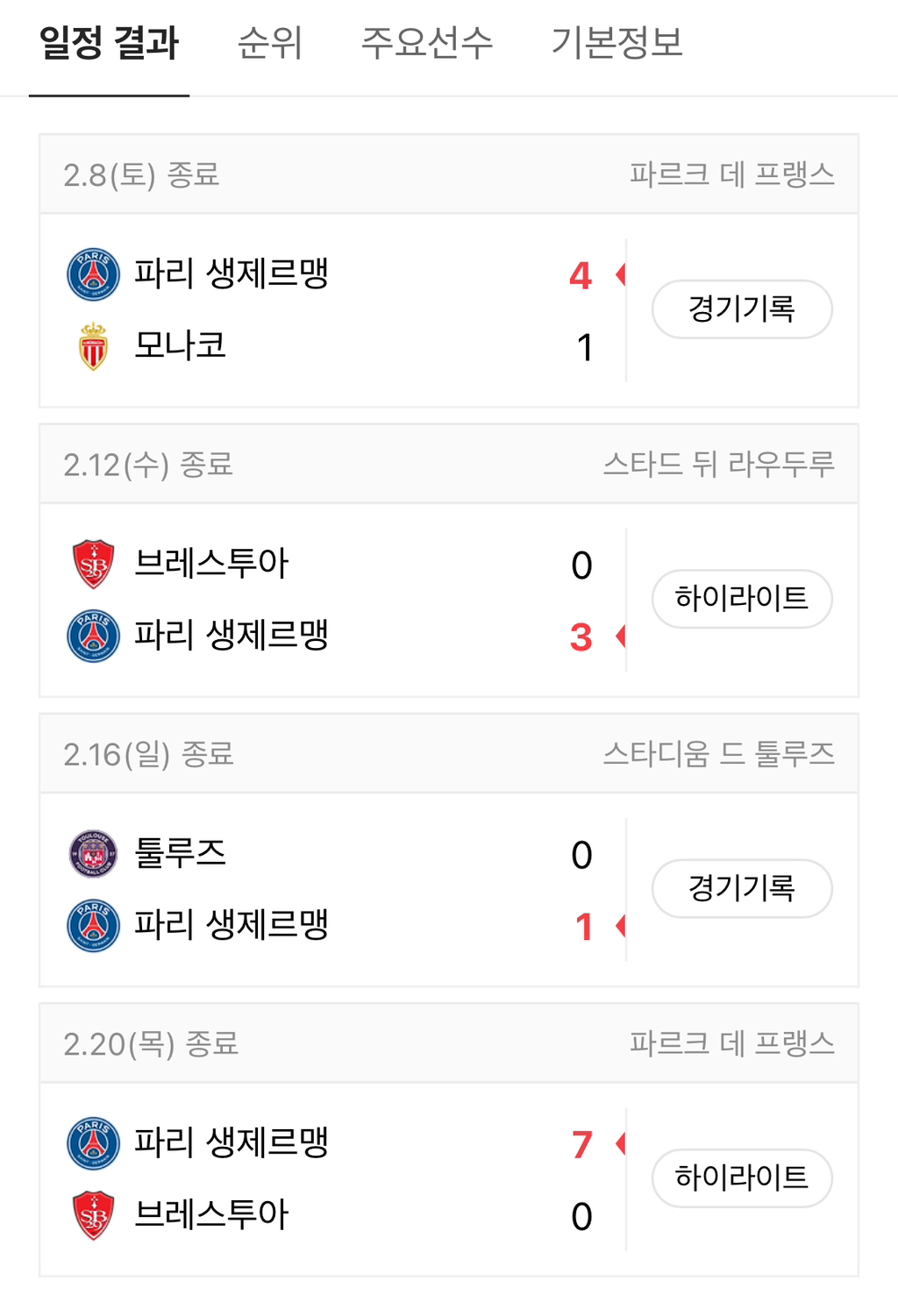This screenshot has height=1316, width=898.
Task: Open 경기기록 for the 2.8 Monaco match
Action: click(741, 309)
